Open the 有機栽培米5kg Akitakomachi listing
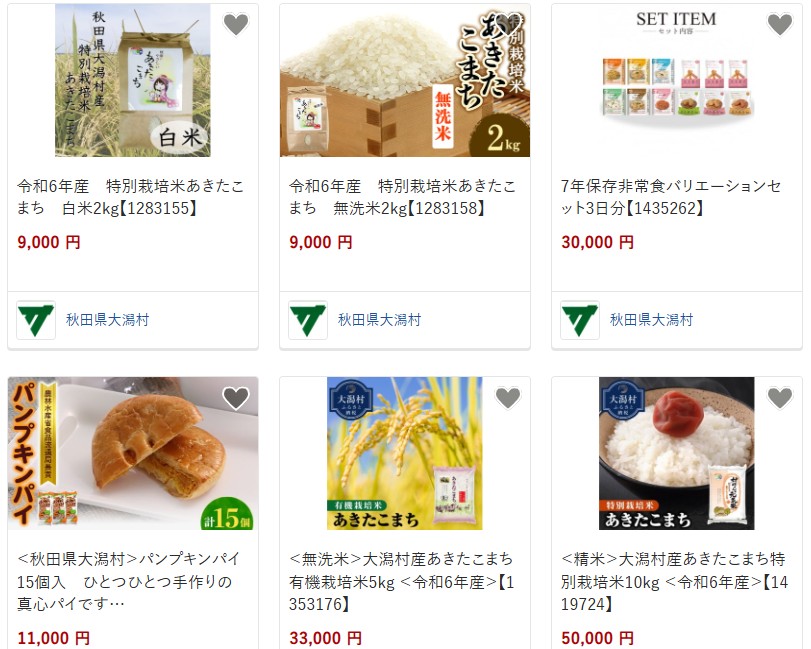The width and height of the screenshot is (811, 649). (402, 581)
